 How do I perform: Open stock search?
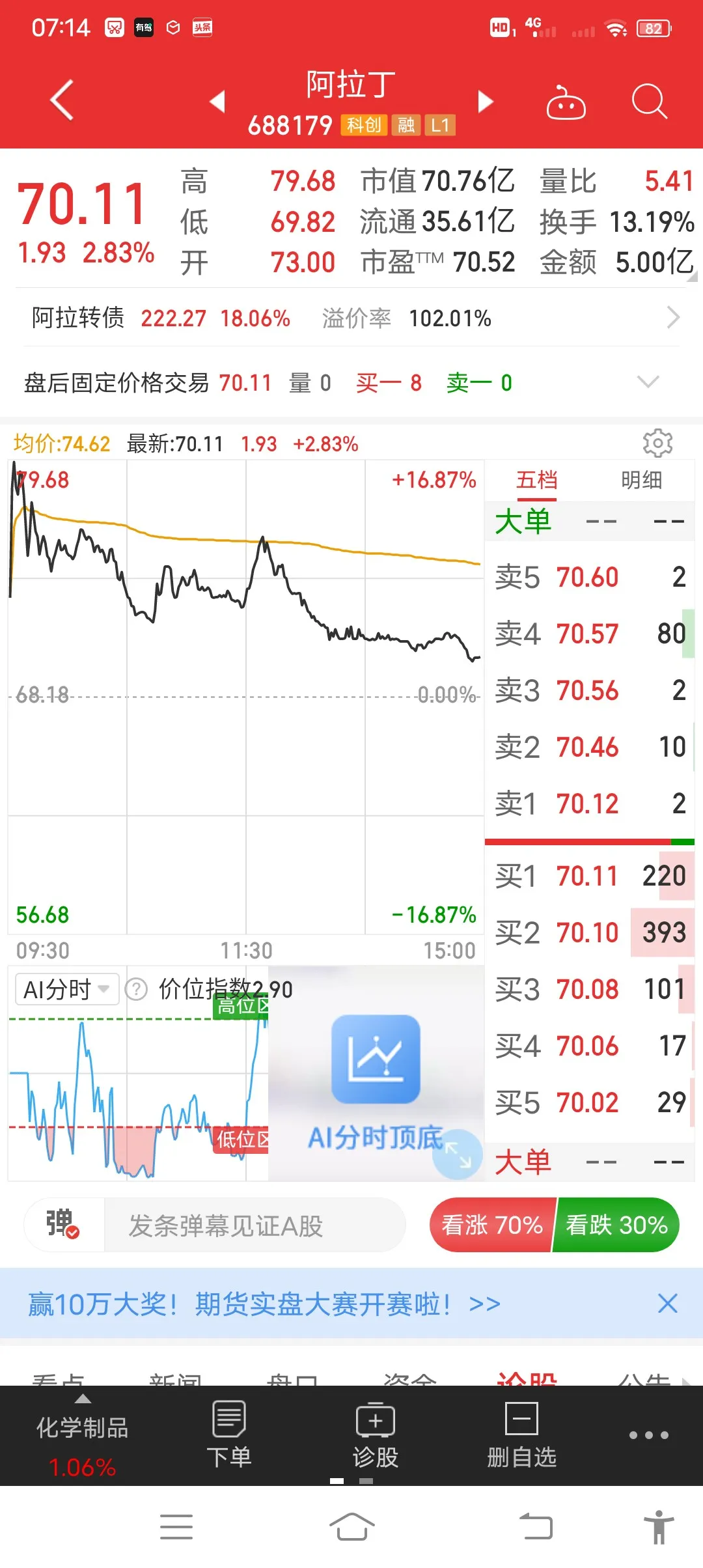(x=649, y=102)
